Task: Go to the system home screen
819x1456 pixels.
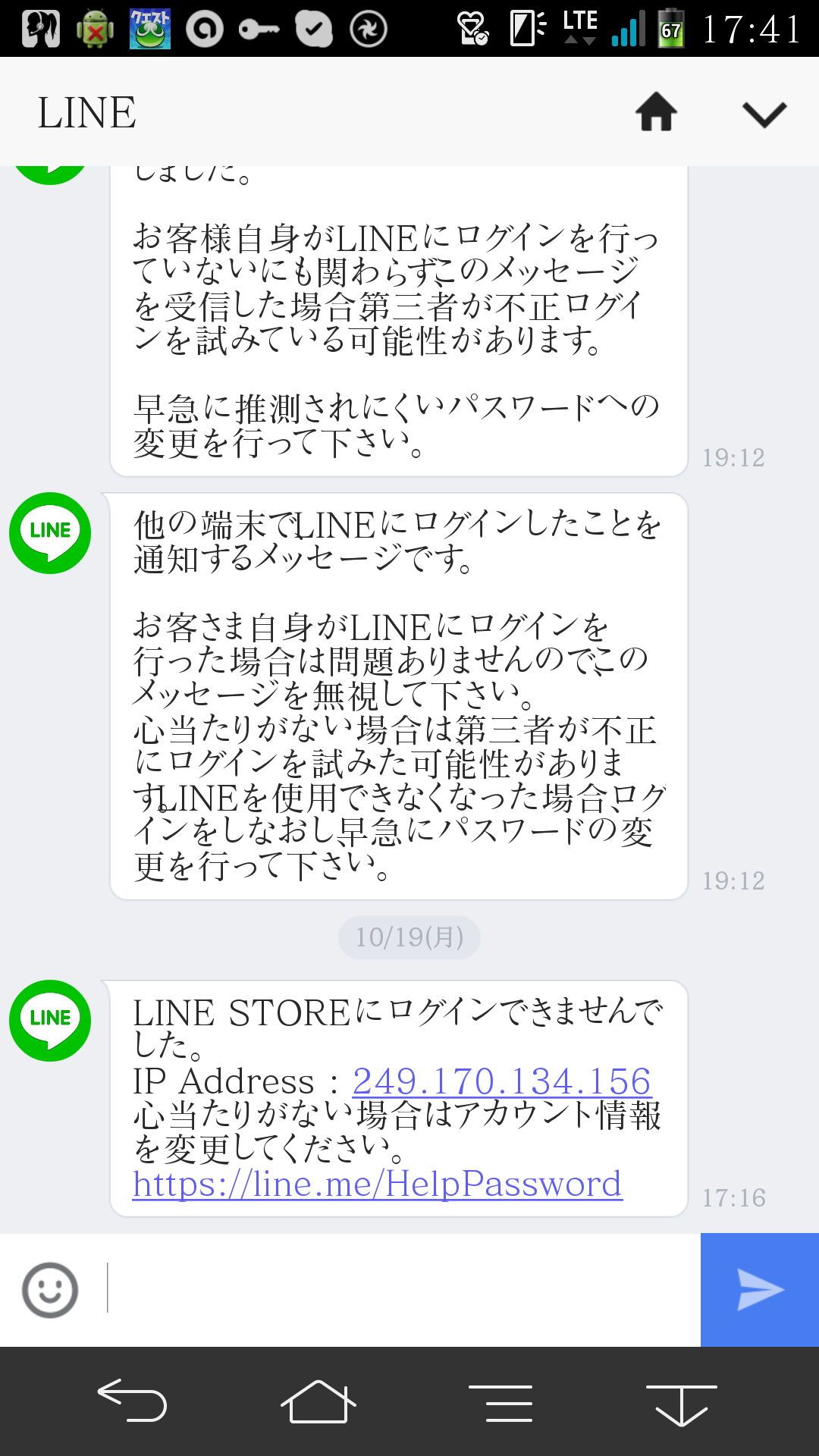Action: (318, 1401)
